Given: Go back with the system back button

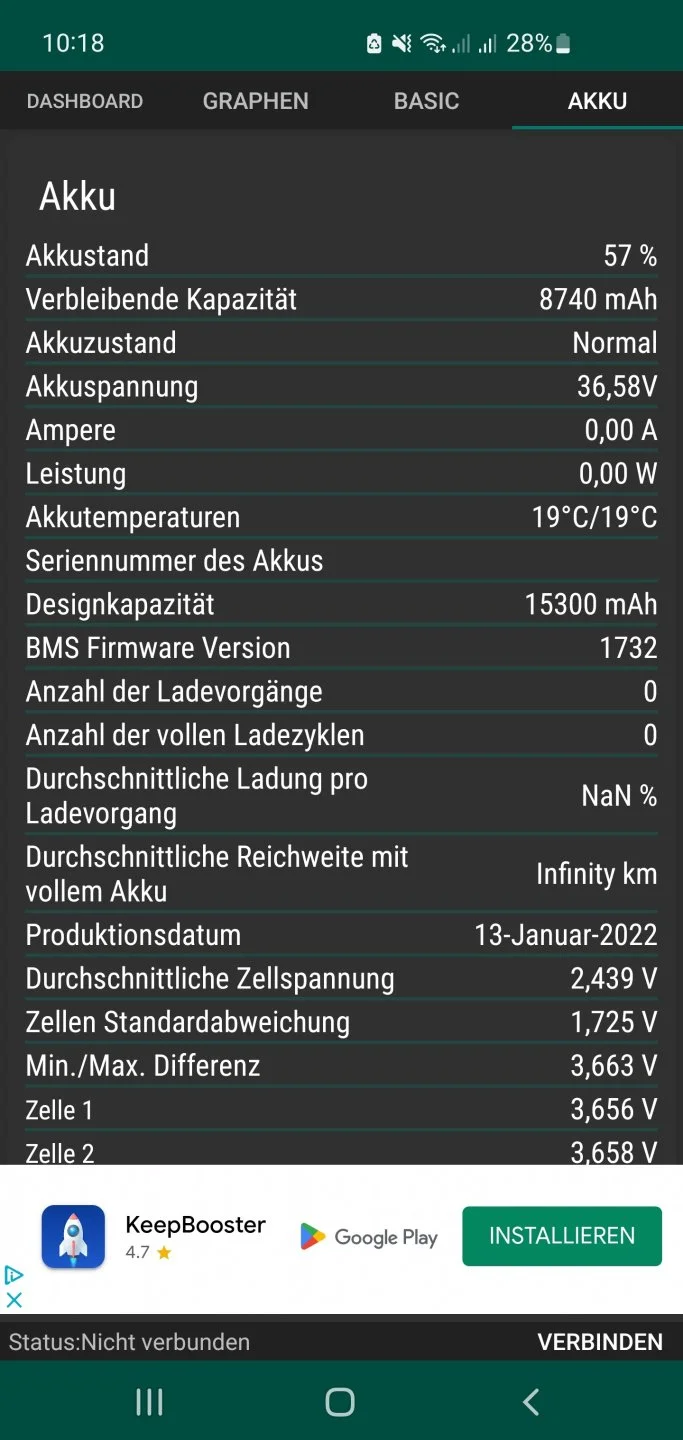Looking at the screenshot, I should pos(531,1402).
